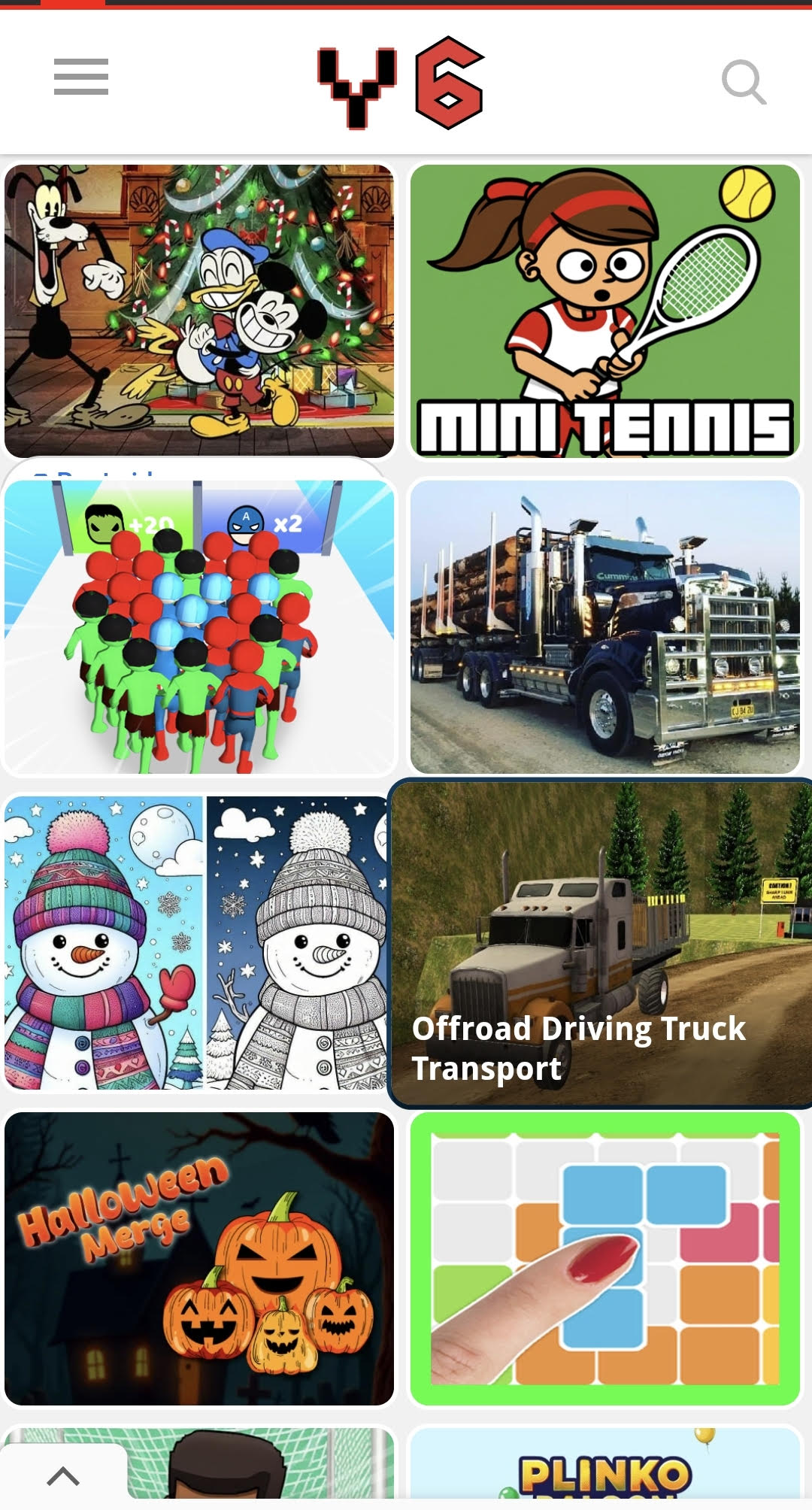Open the Mickey Mouse Christmas game
Viewport: 812px width, 1510px height.
point(199,311)
